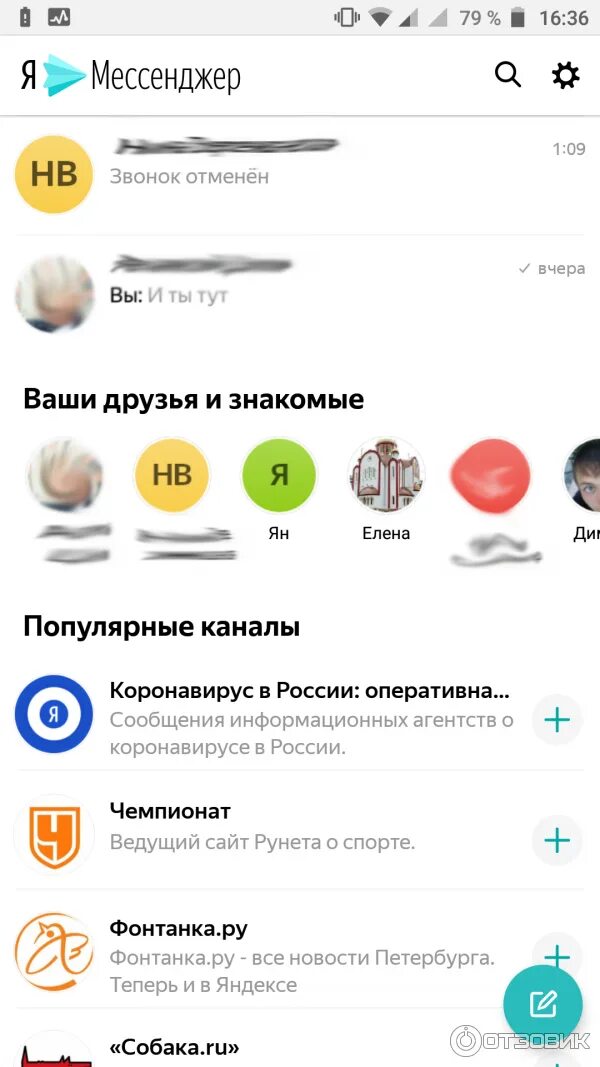
Task: Open settings via the gear icon
Action: [565, 75]
